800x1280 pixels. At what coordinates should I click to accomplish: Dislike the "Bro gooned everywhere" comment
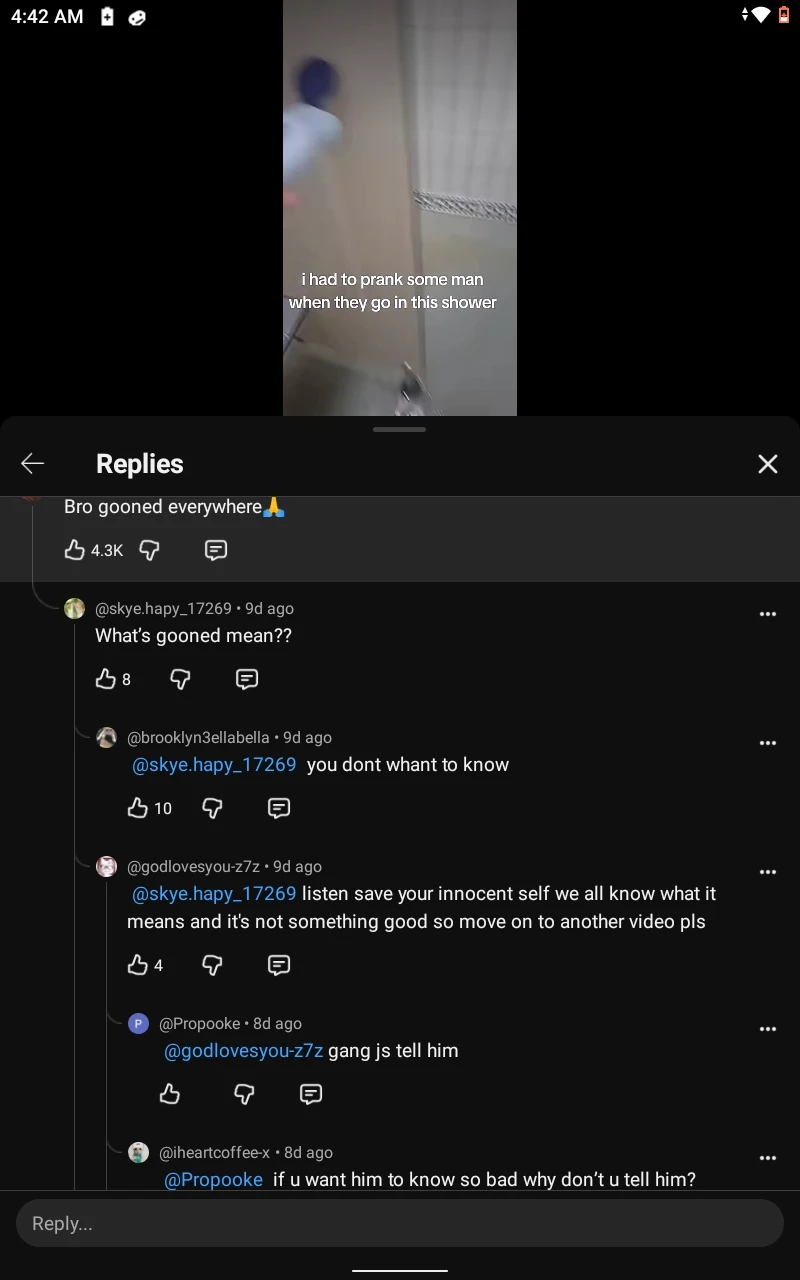[x=149, y=550]
